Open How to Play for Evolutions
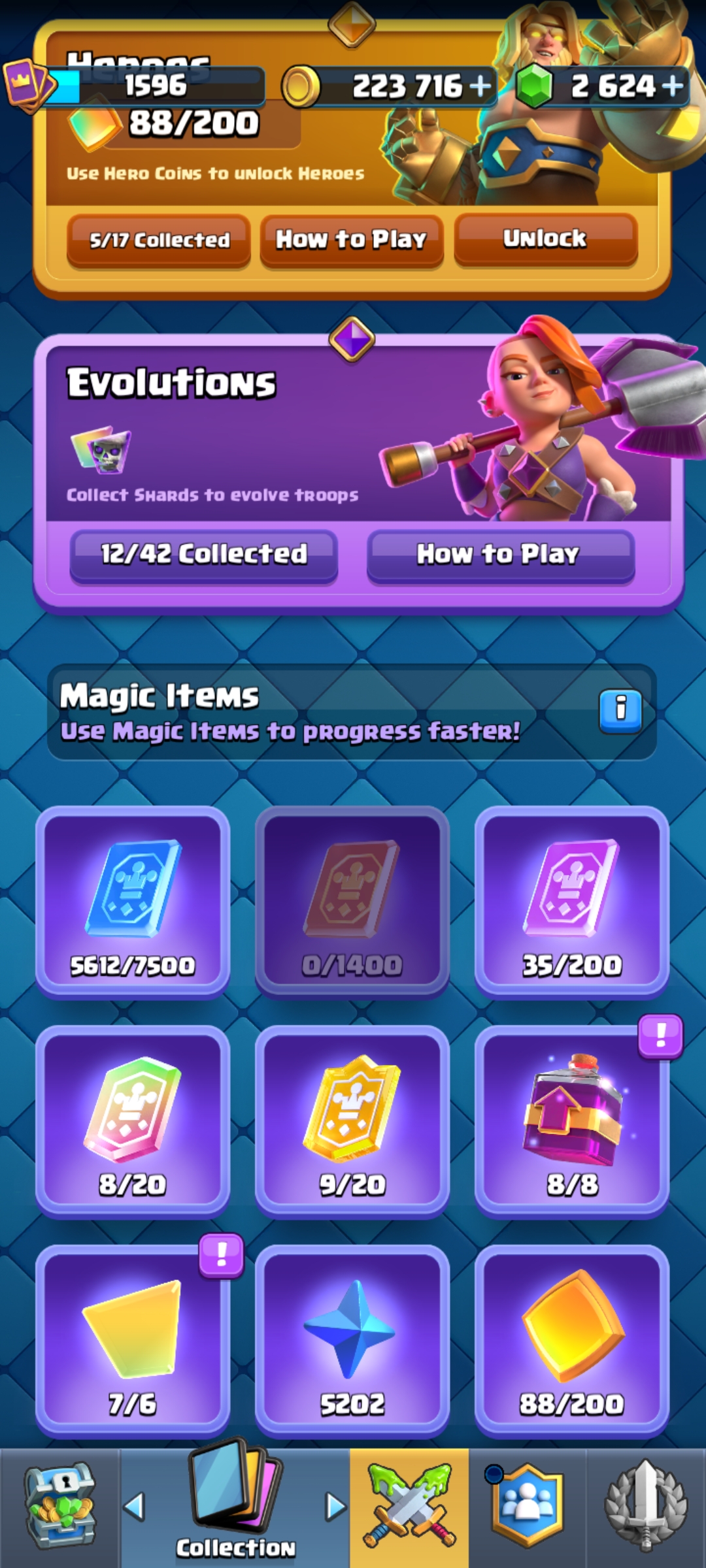706x1568 pixels. pyautogui.click(x=501, y=555)
